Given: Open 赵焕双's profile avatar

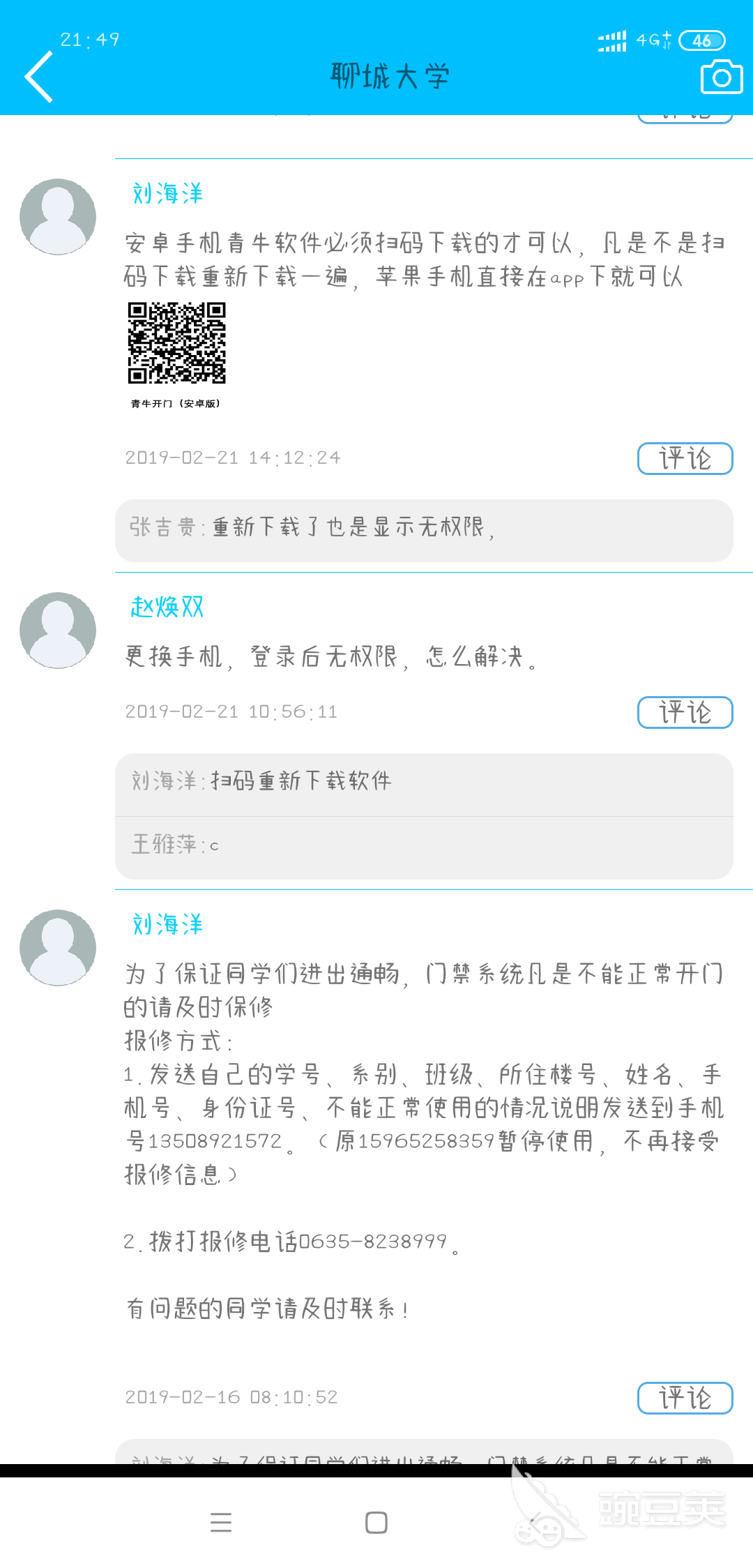Looking at the screenshot, I should [58, 631].
